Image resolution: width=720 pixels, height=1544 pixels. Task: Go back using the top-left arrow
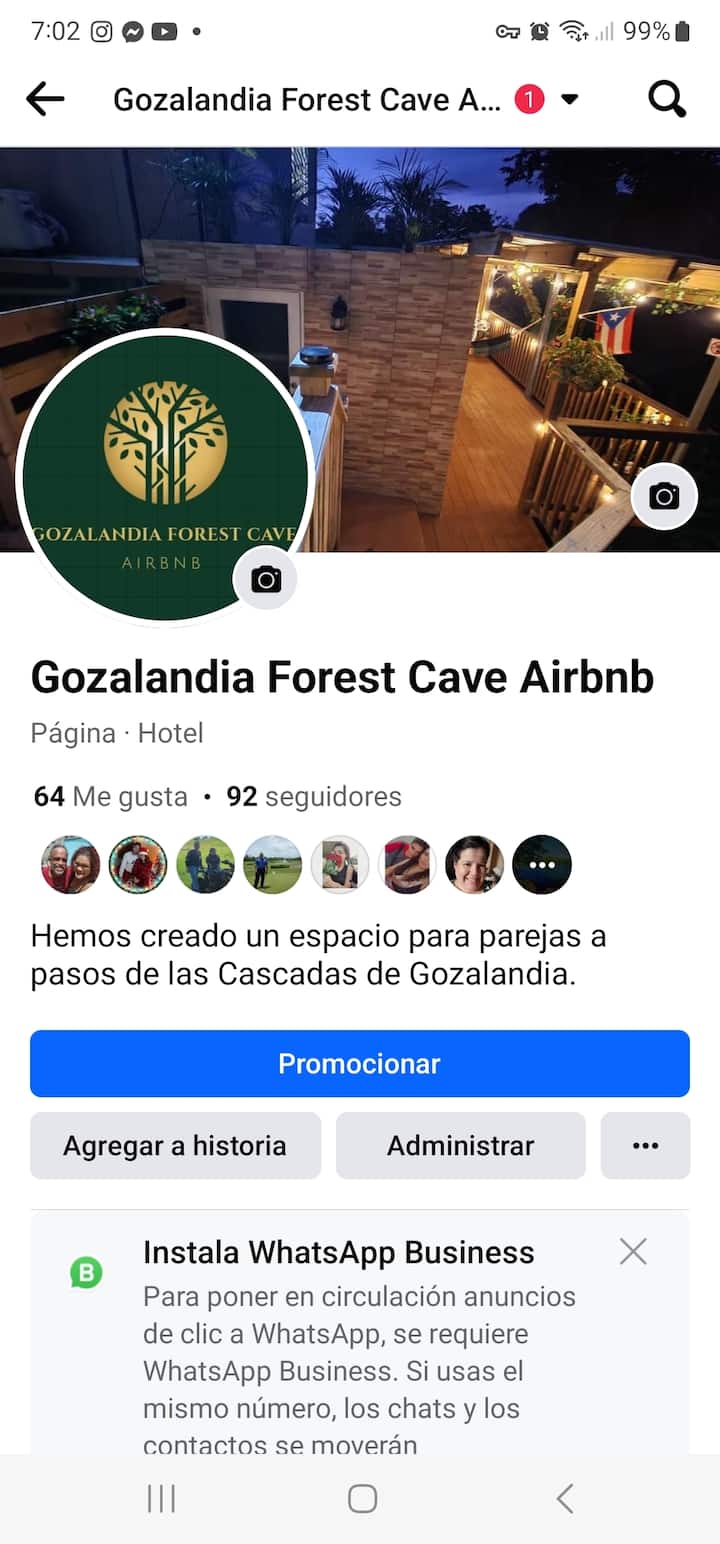45,99
